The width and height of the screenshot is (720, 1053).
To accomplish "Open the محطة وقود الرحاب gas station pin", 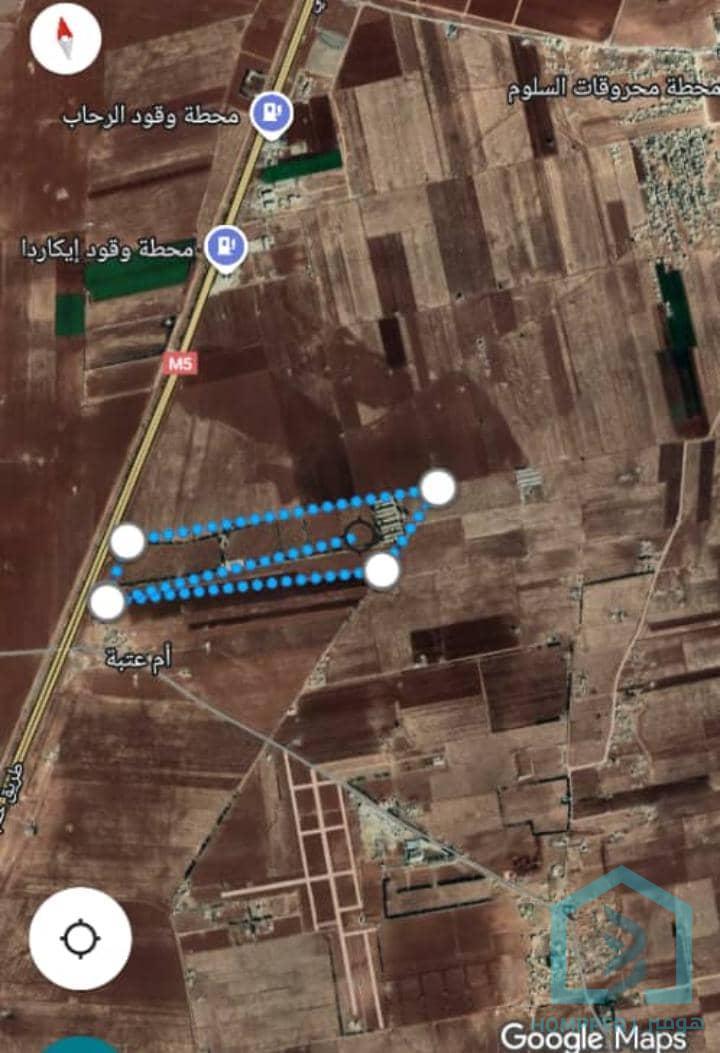I will [270, 116].
